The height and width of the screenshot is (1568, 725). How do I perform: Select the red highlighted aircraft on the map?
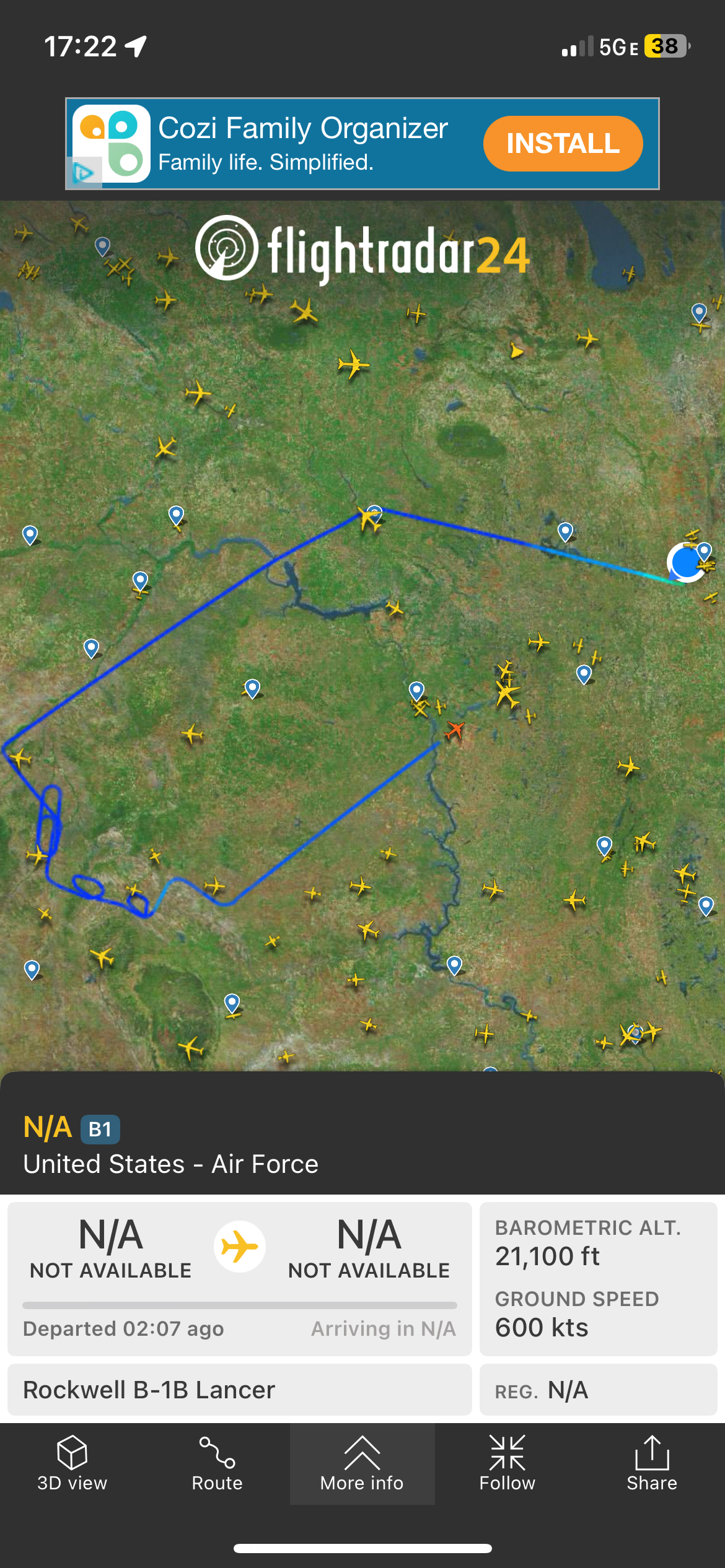(455, 730)
